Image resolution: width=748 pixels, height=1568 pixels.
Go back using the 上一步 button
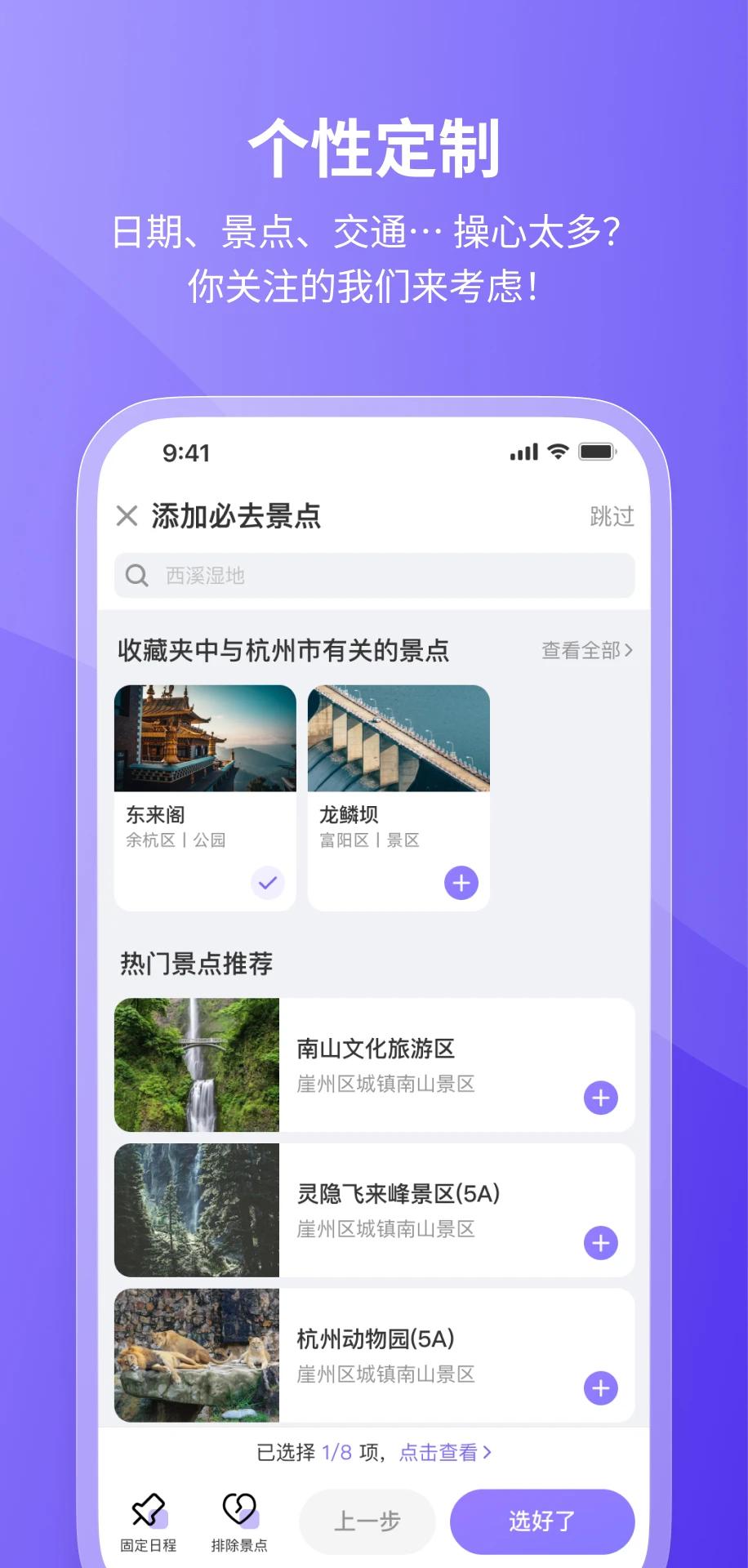click(x=366, y=1521)
